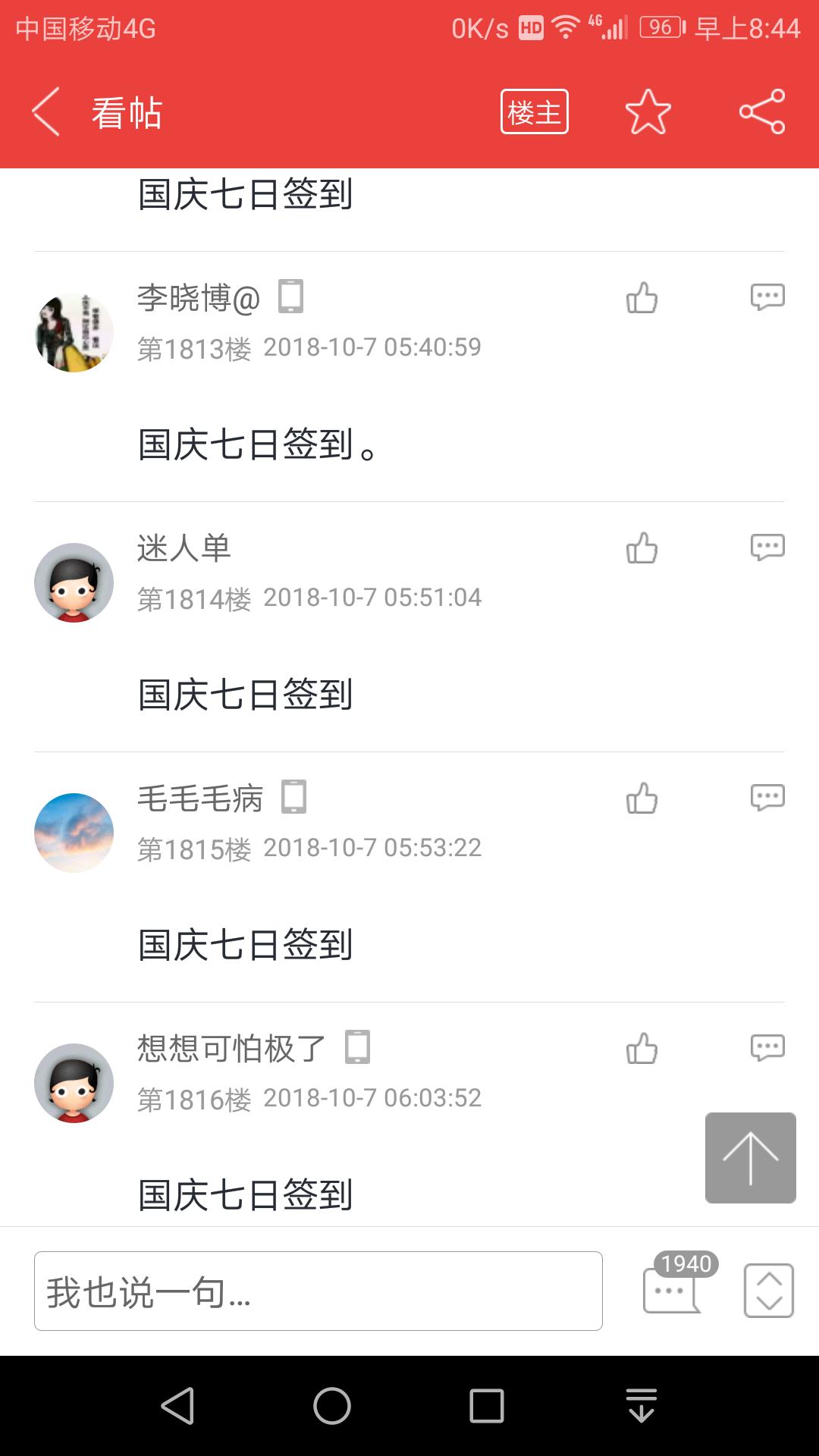Share this thread
This screenshot has height=1456, width=819.
coord(762,112)
